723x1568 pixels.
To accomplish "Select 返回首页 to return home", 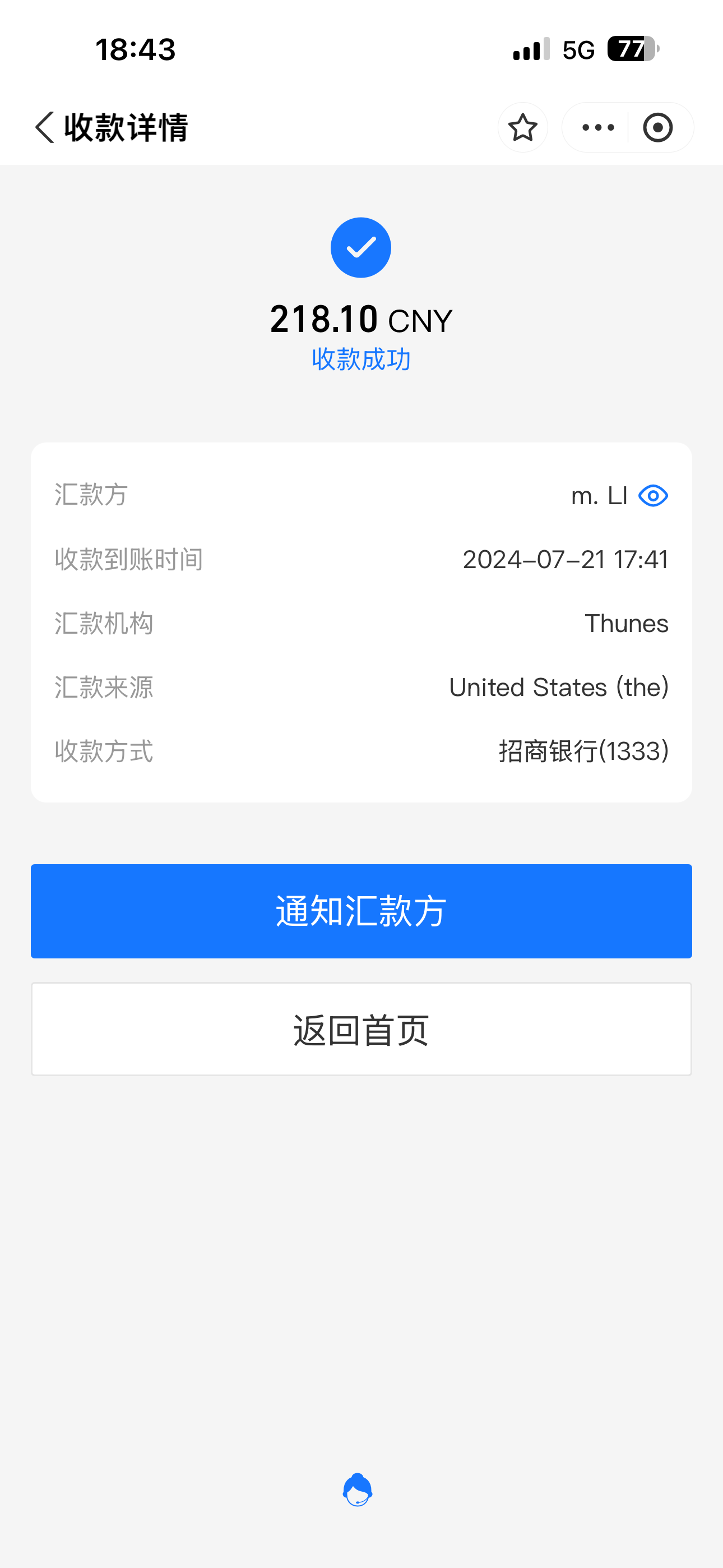I will [361, 1029].
